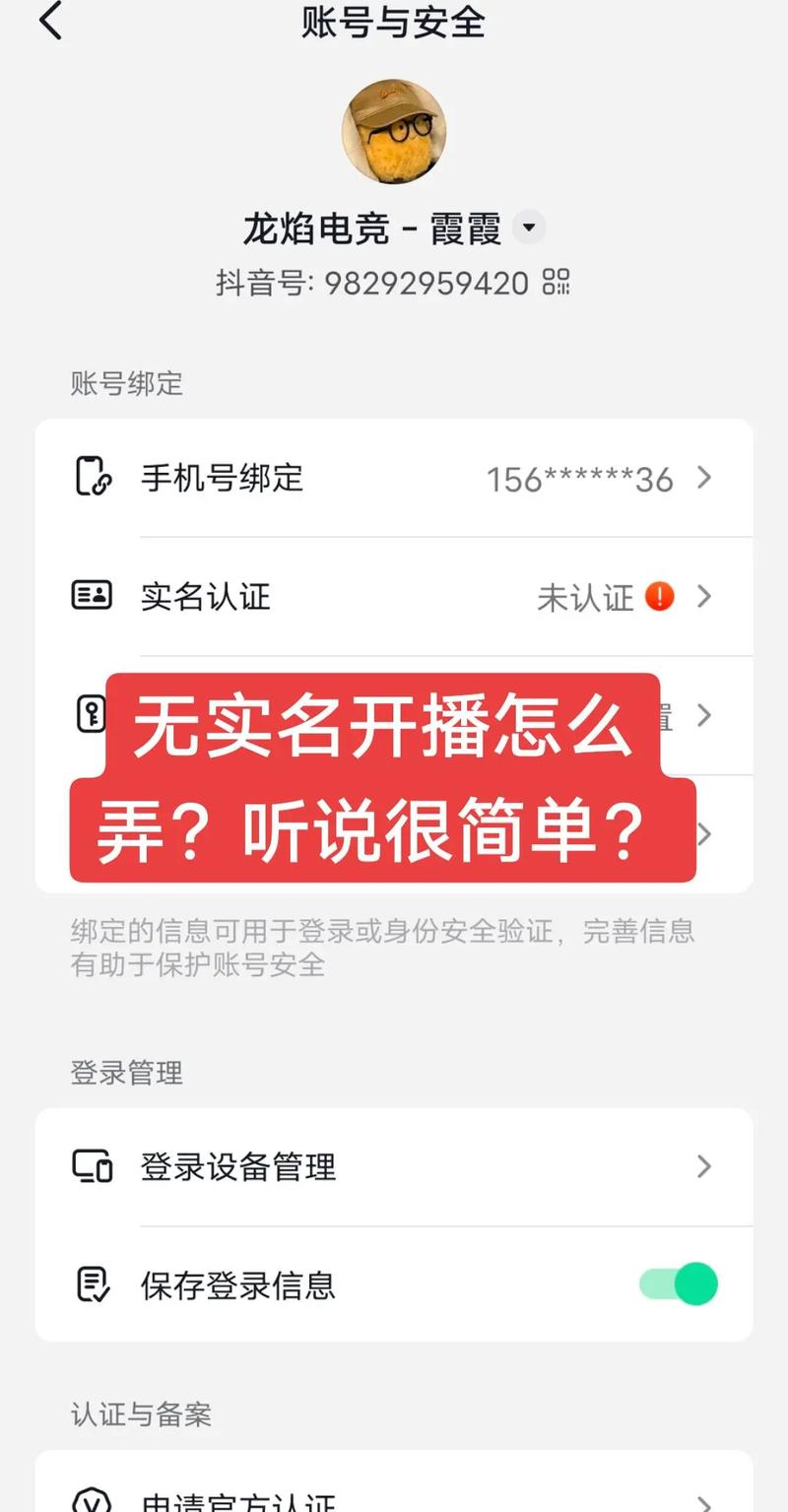Screen dimensions: 788x1512
Task: Tap the 未认证 status text
Action: pos(588,598)
